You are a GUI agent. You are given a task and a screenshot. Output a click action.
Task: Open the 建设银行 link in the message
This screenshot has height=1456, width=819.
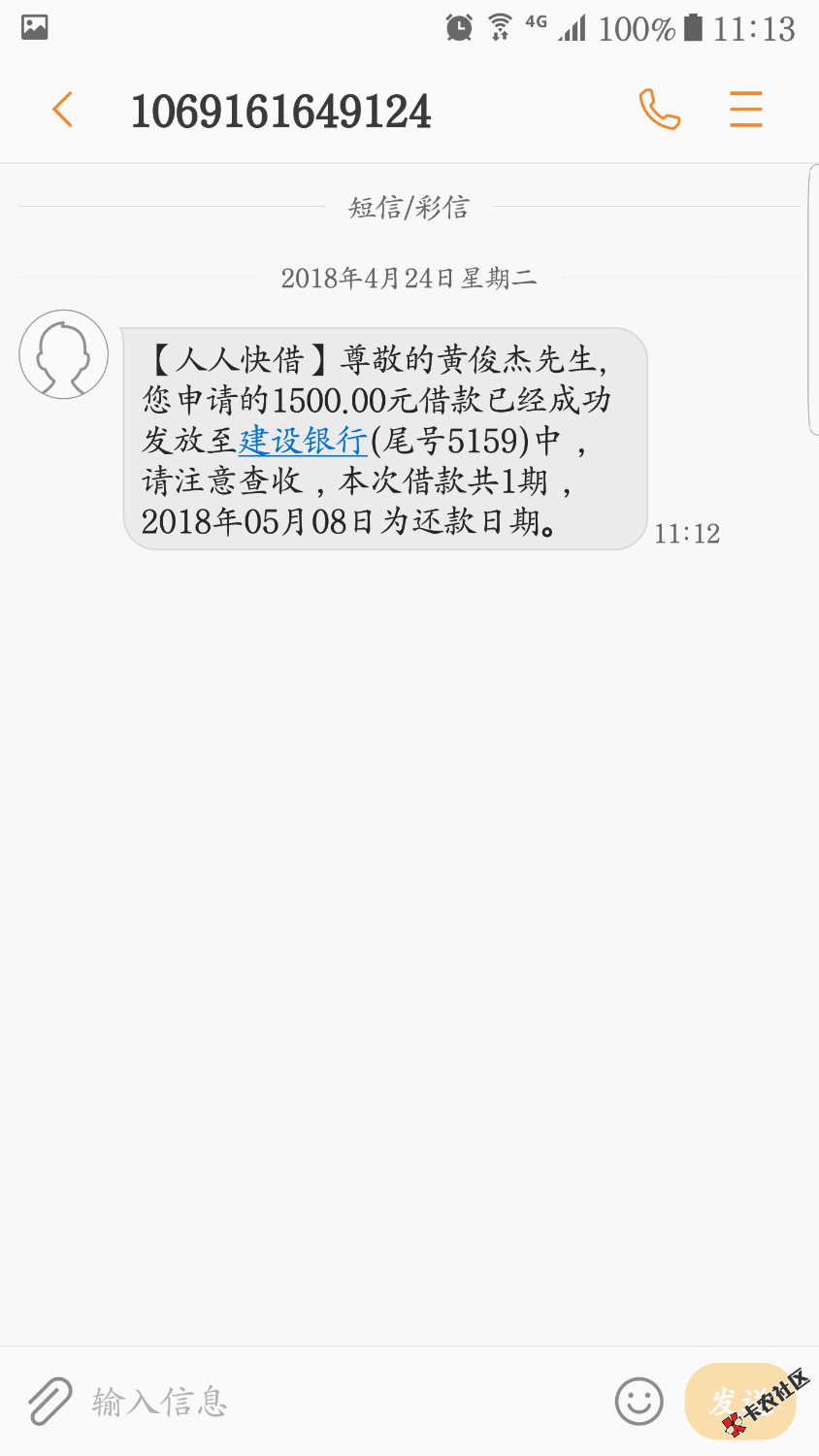point(303,441)
